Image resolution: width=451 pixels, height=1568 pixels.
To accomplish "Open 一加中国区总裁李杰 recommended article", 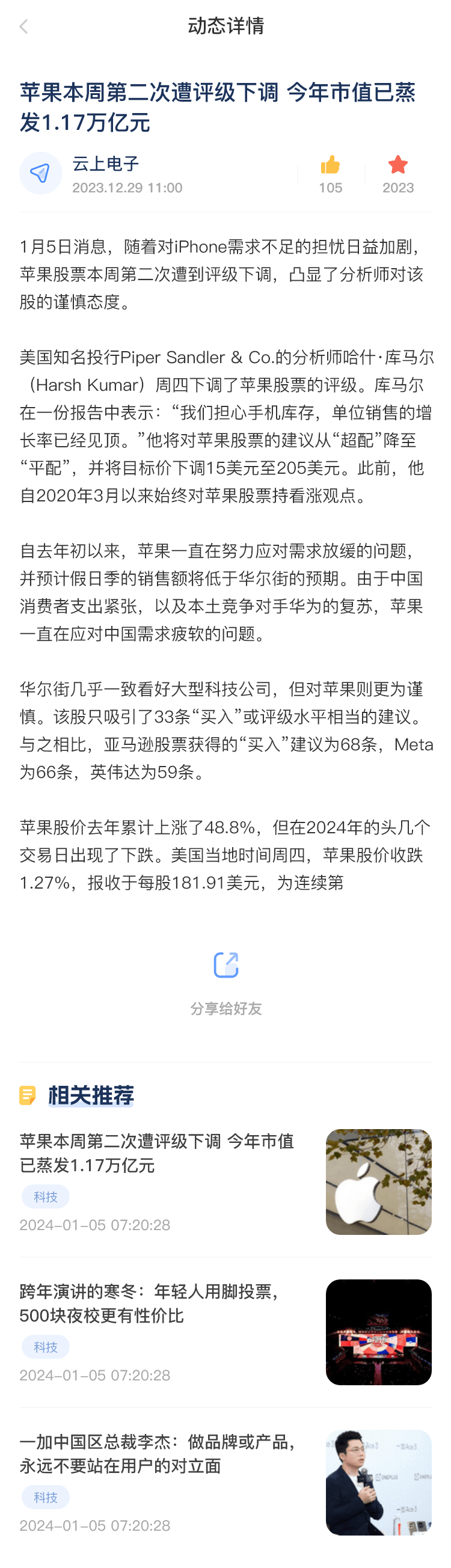I will (159, 1454).
